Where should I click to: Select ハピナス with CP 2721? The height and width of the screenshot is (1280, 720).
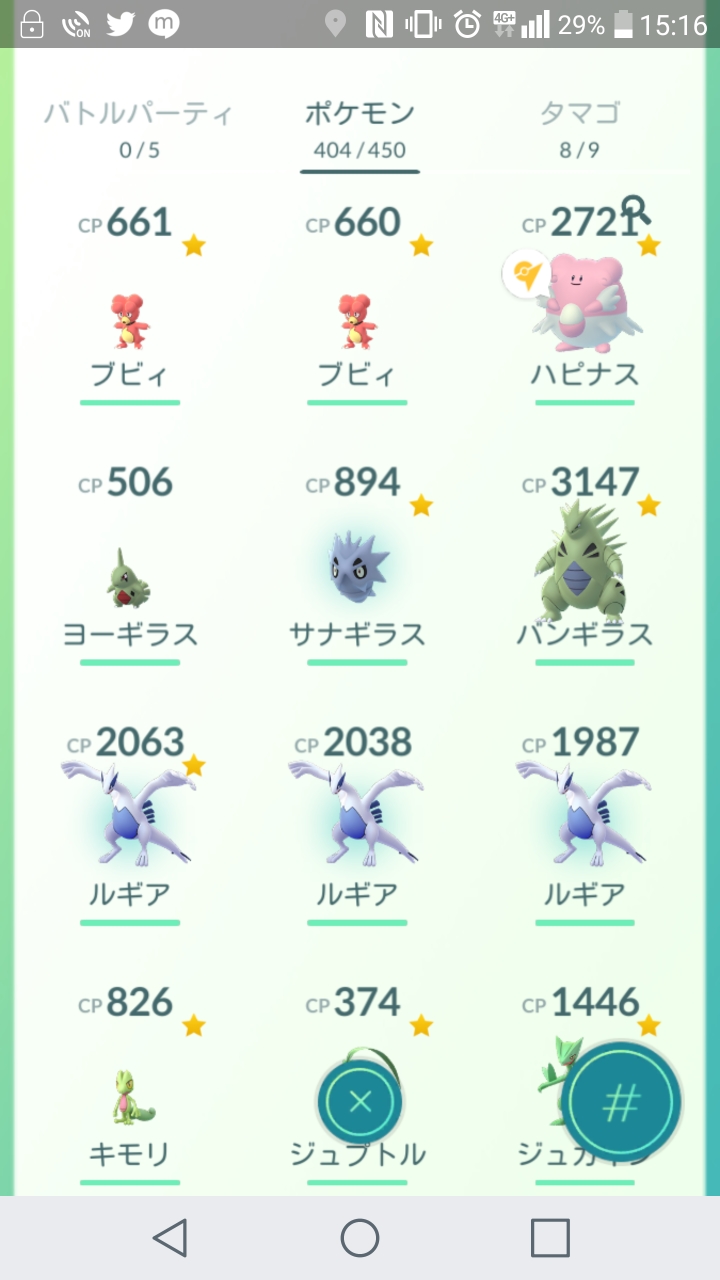(585, 310)
